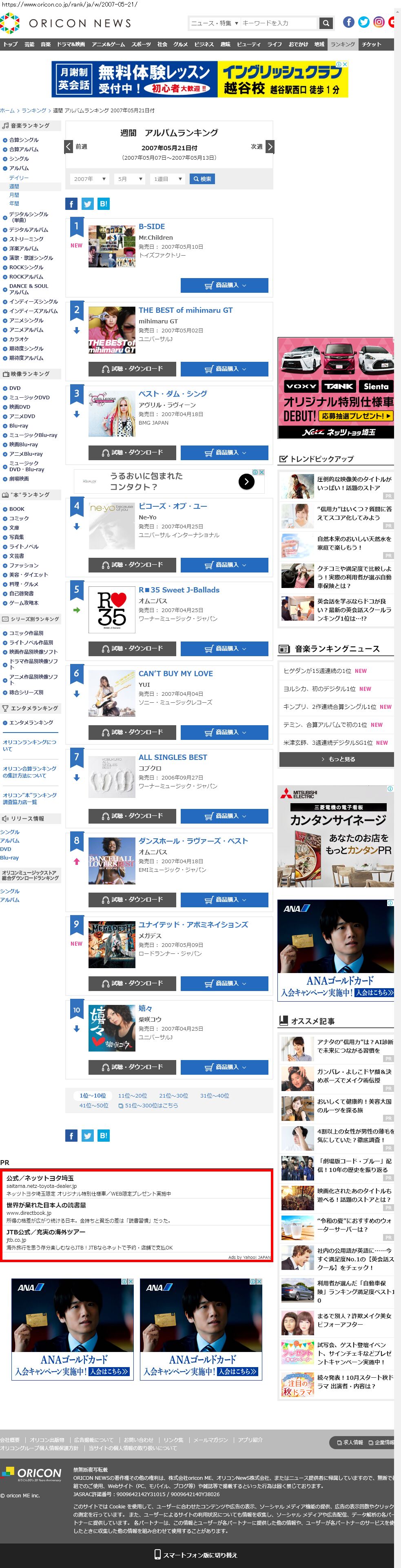View ranks 11位〜20位
This screenshot has height=1568, width=401.
132,1096
